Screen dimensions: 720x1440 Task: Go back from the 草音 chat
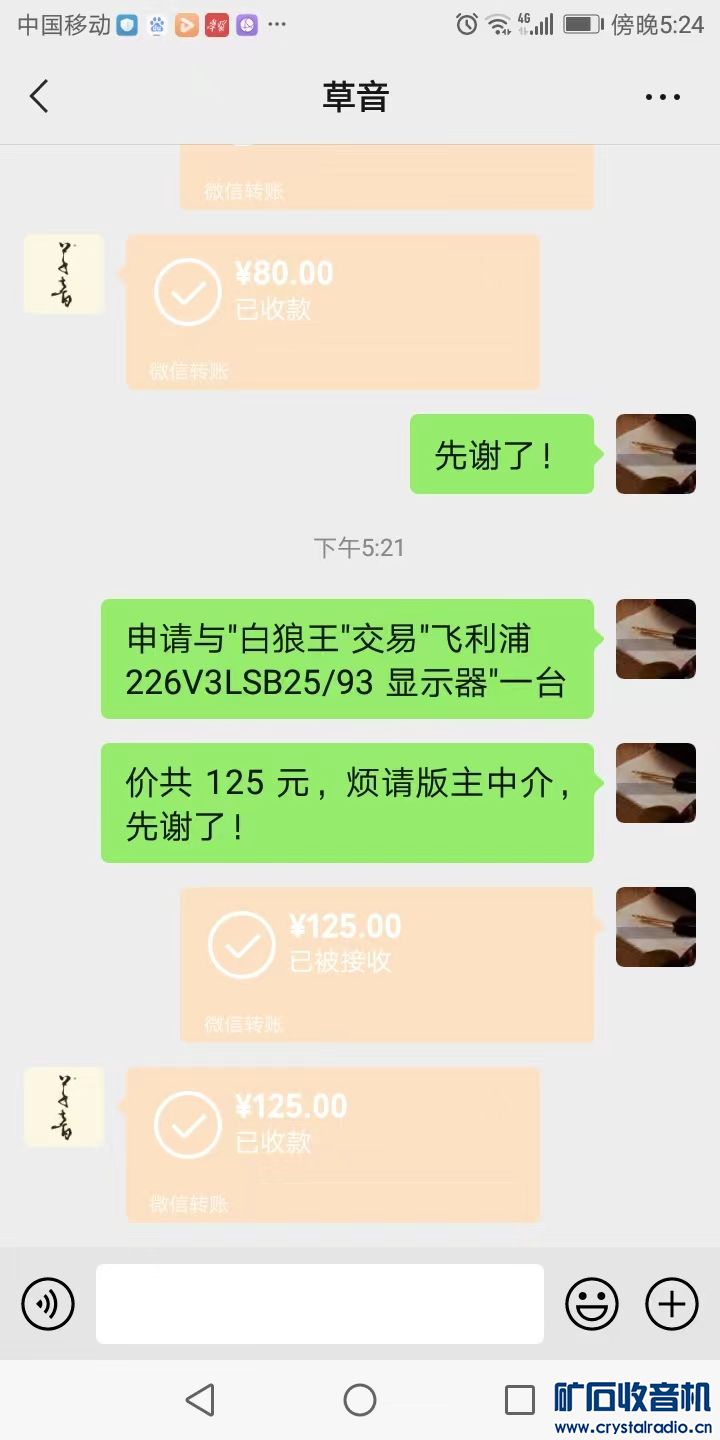(x=39, y=97)
